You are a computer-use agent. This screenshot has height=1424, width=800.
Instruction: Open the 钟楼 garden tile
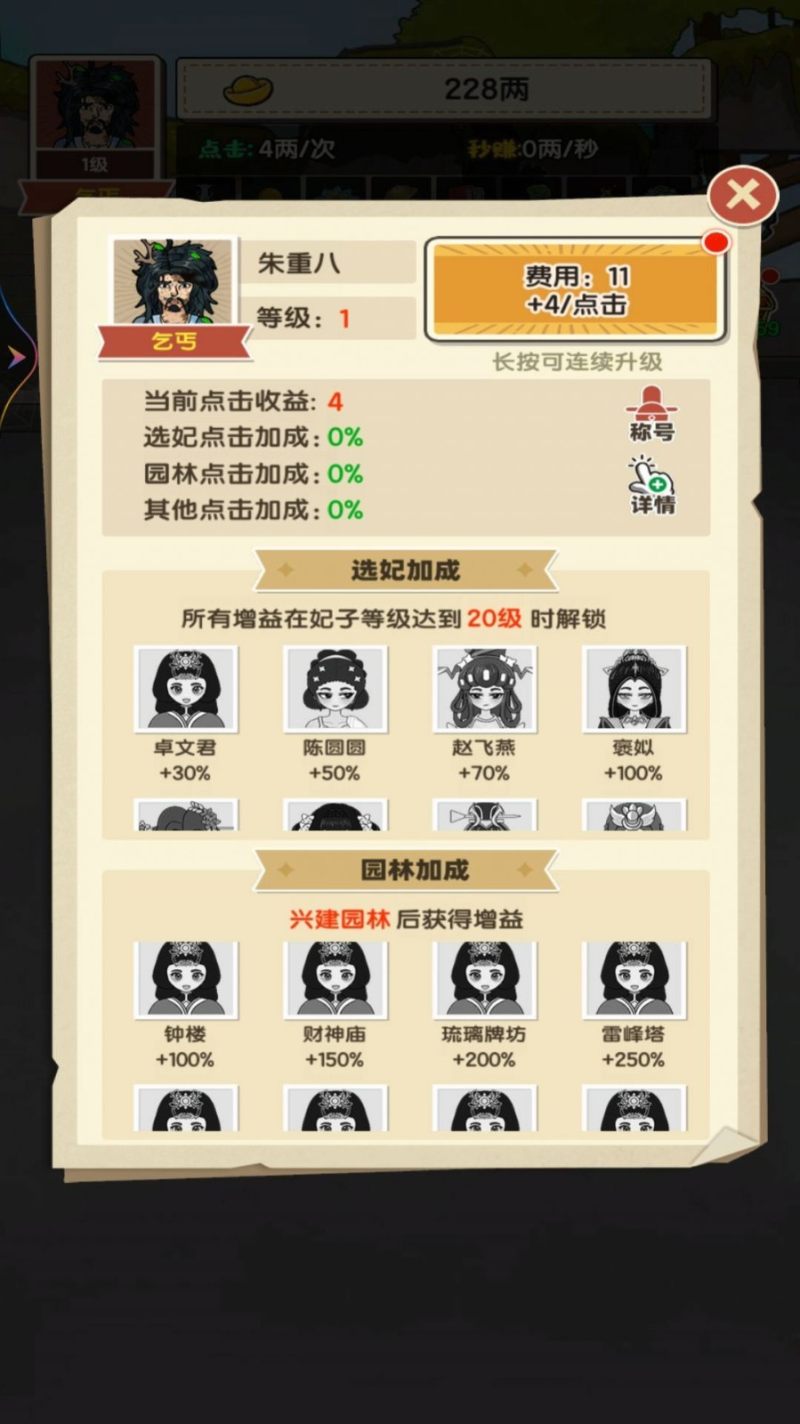[186, 979]
